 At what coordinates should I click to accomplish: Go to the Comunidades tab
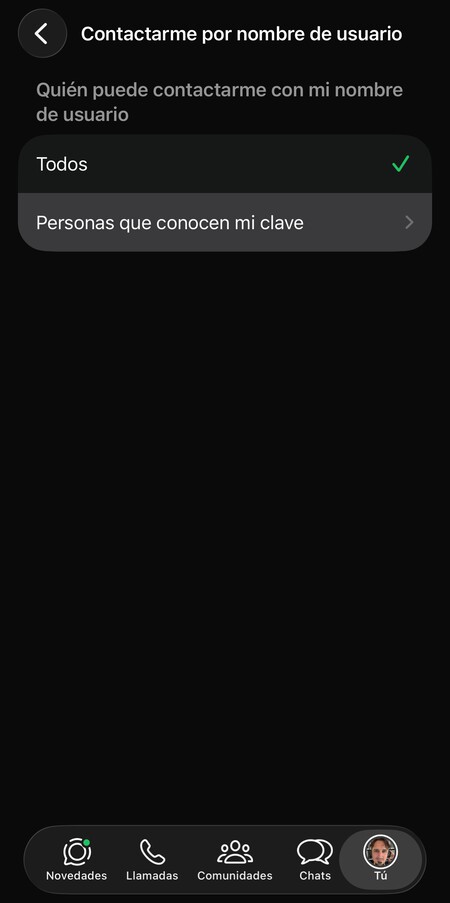click(x=235, y=860)
